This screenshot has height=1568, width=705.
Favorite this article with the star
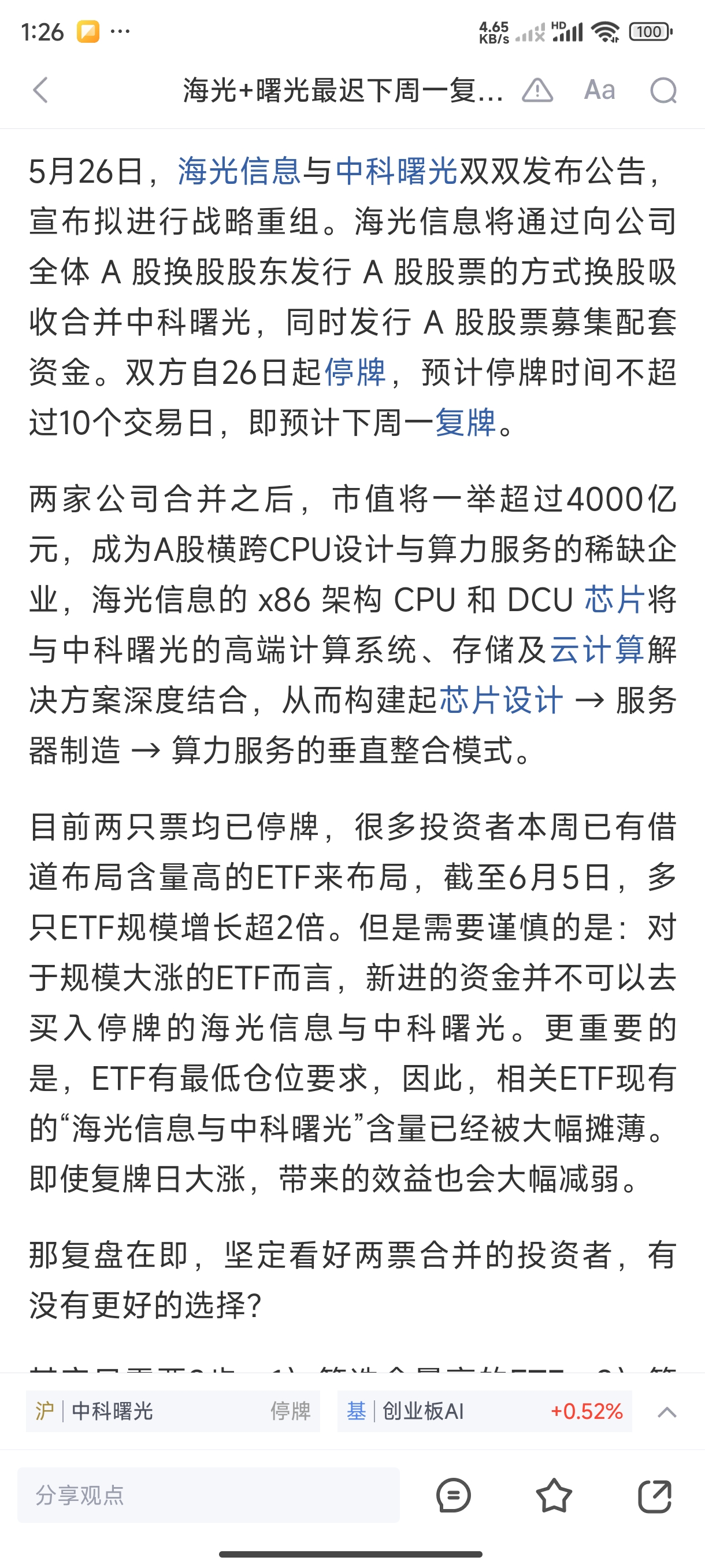coord(554,1495)
